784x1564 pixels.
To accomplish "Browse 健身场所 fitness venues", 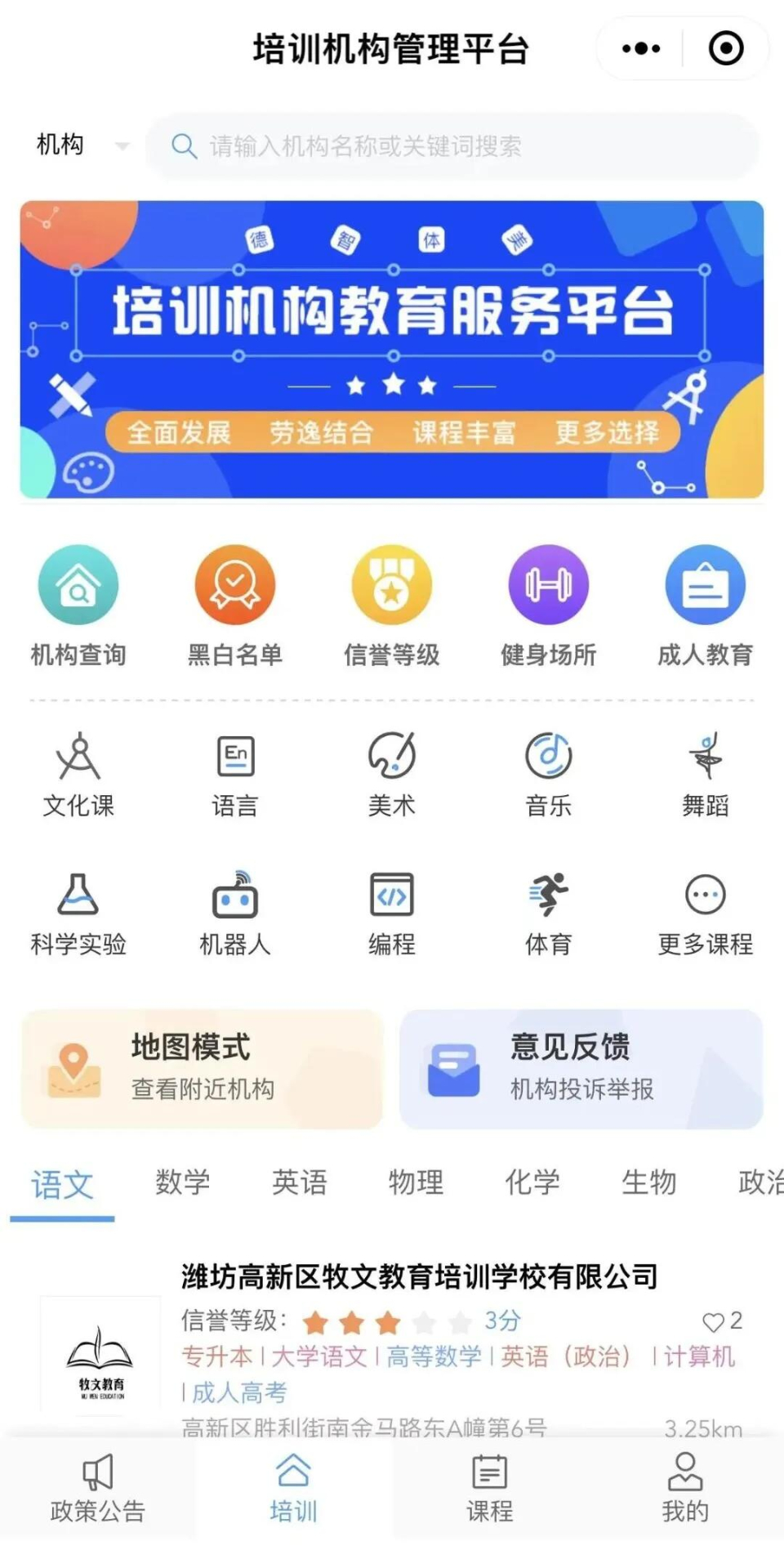I will pyautogui.click(x=549, y=605).
